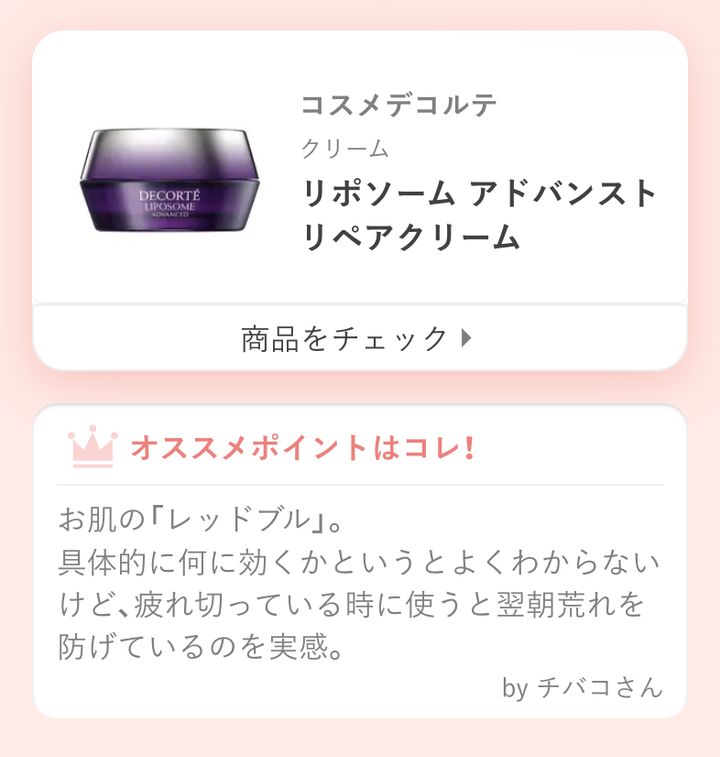
Task: Select the product name リポソーム アドバンスト リペアクリーム
Action: click(480, 215)
